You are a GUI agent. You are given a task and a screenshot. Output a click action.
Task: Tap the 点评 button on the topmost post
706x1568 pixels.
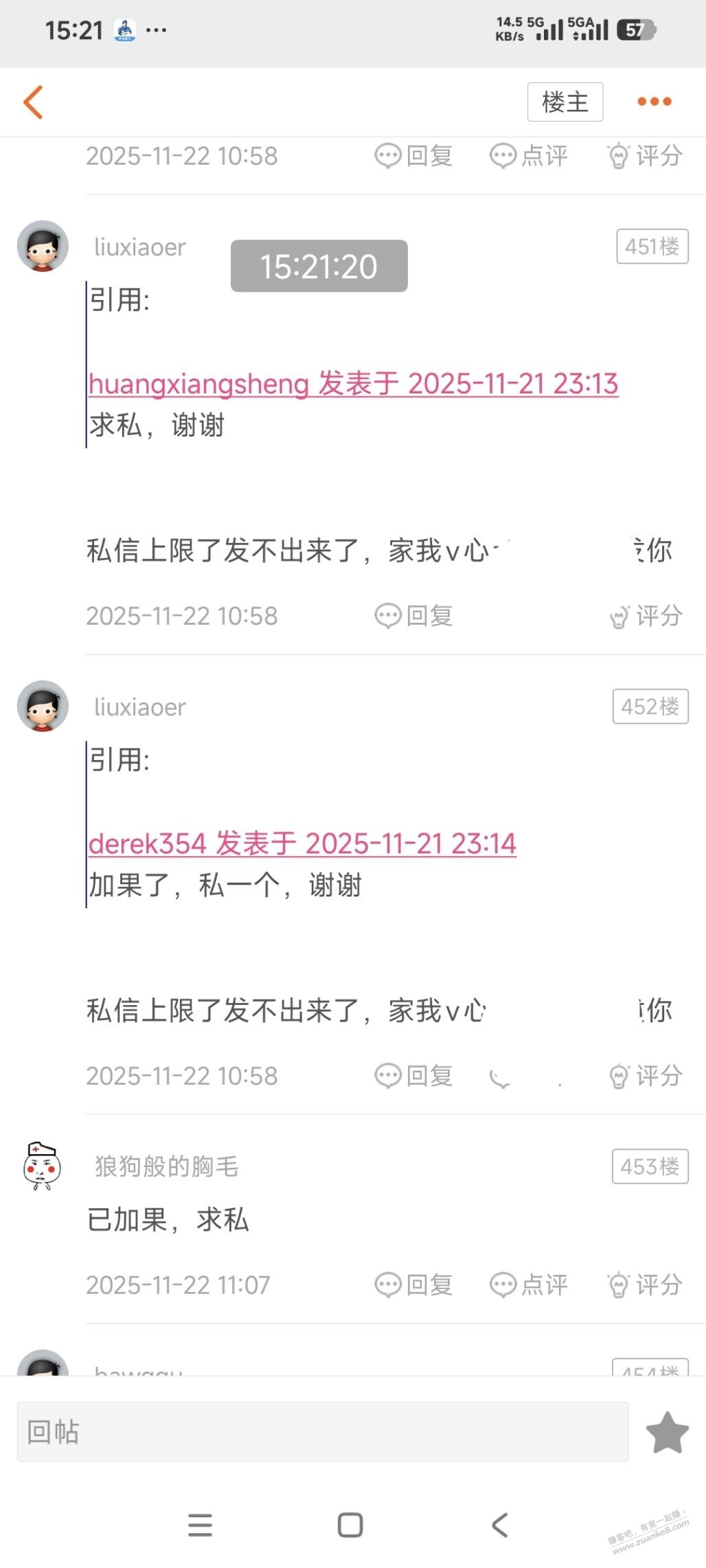tap(529, 156)
